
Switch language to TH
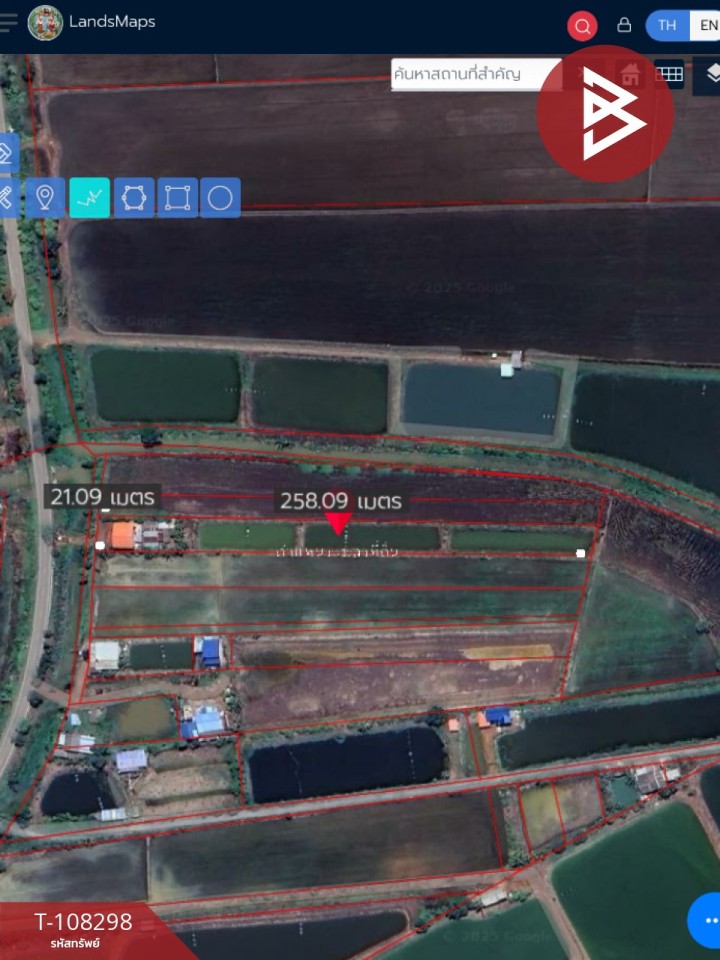point(667,25)
